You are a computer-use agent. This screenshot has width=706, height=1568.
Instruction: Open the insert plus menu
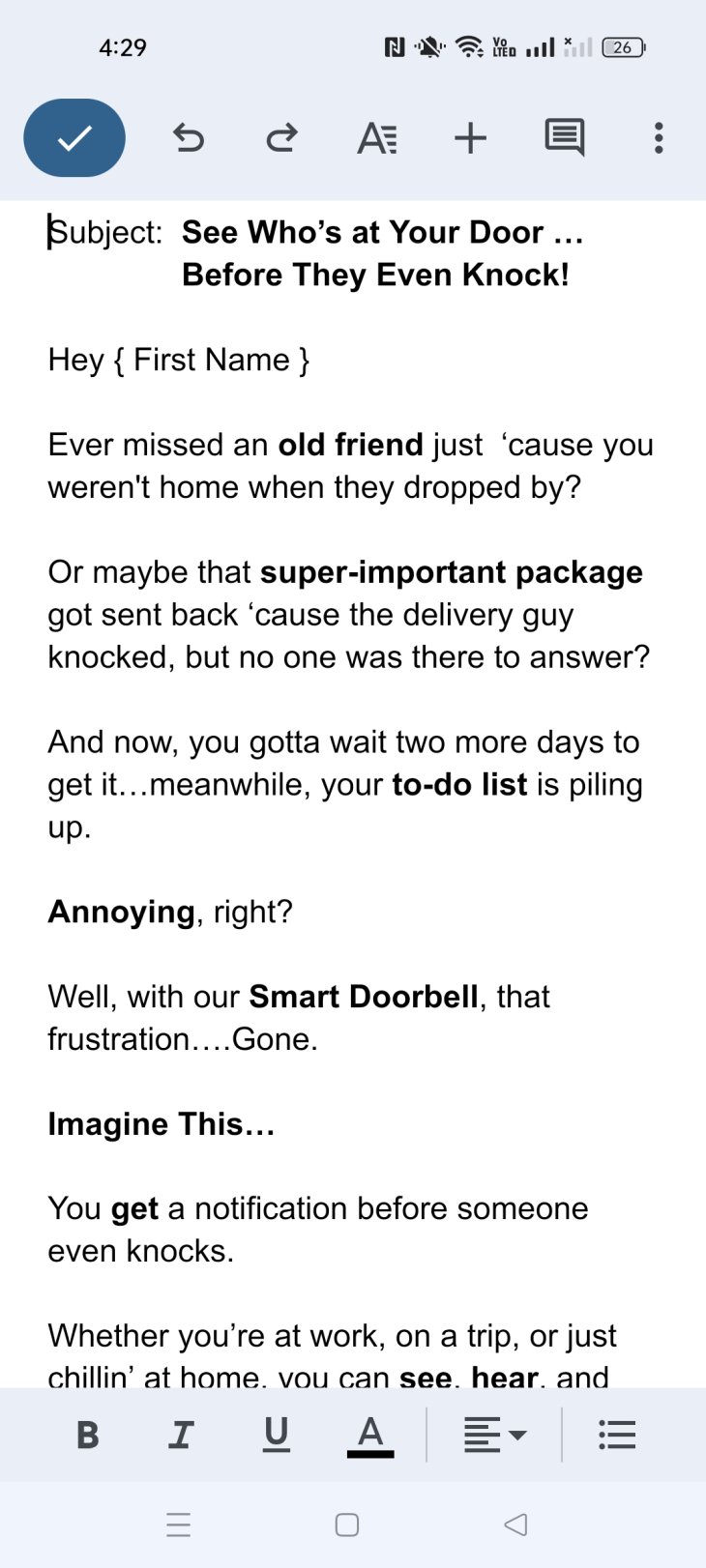470,138
